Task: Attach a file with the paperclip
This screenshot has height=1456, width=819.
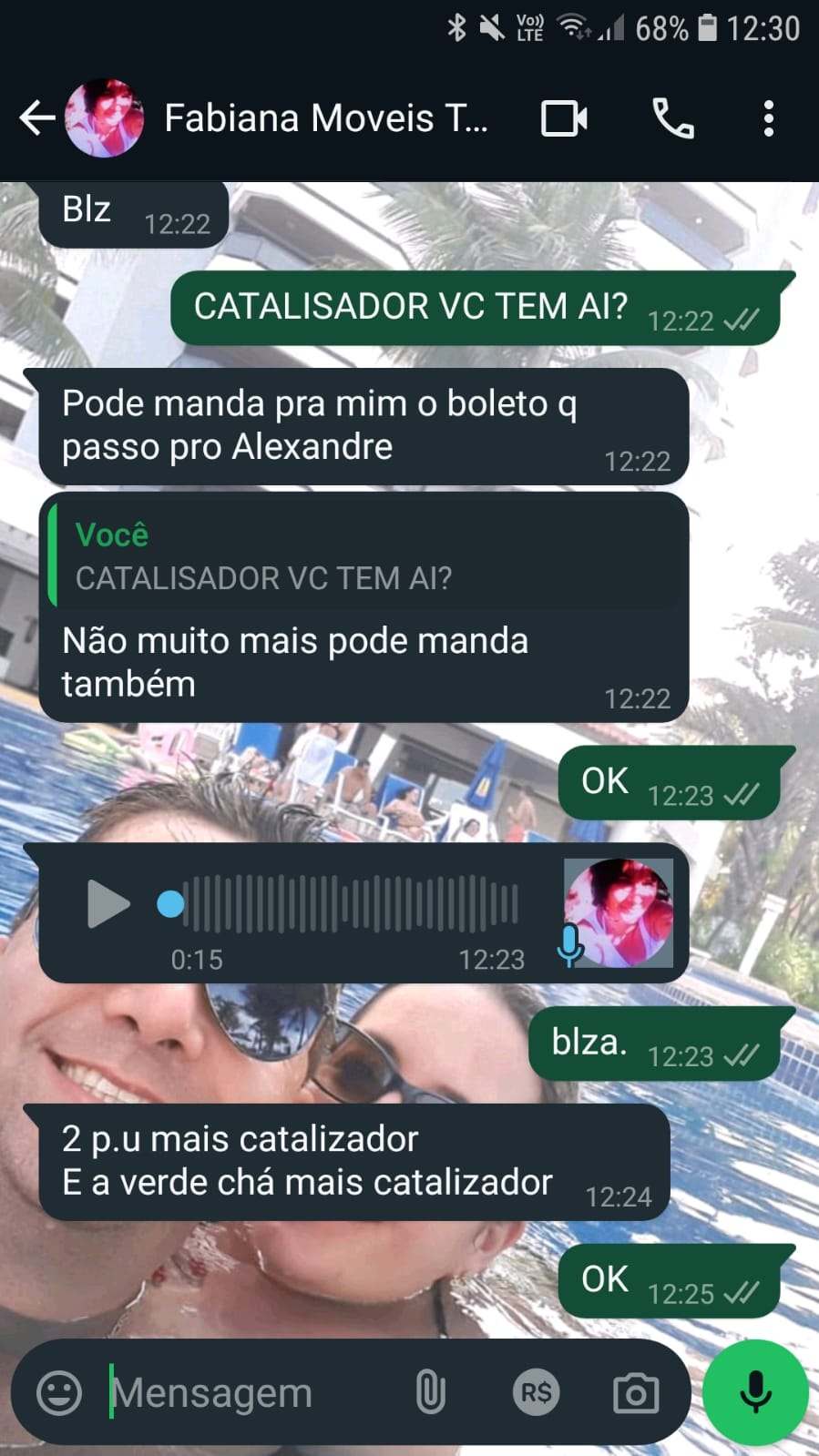Action: tap(430, 1392)
